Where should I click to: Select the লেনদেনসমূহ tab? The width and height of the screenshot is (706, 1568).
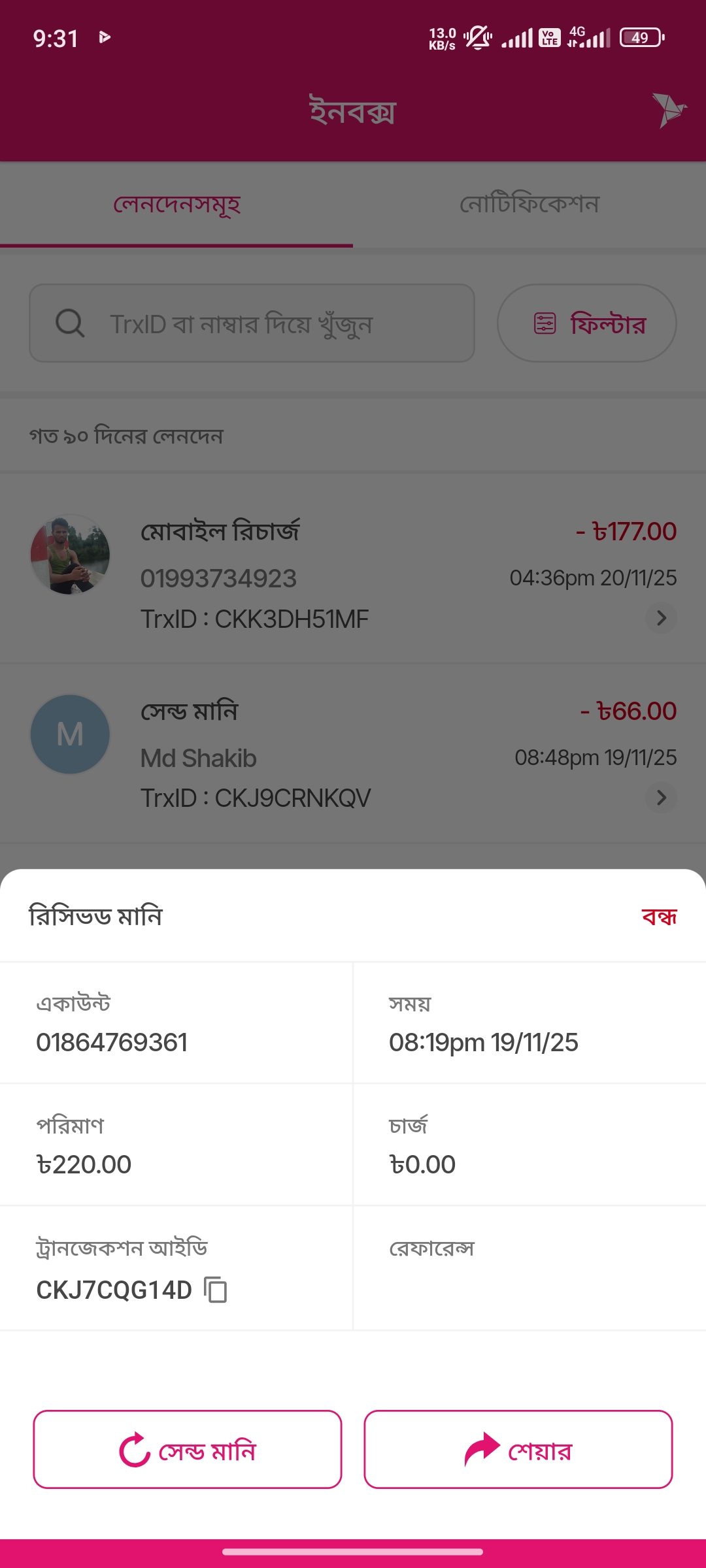[x=176, y=204]
